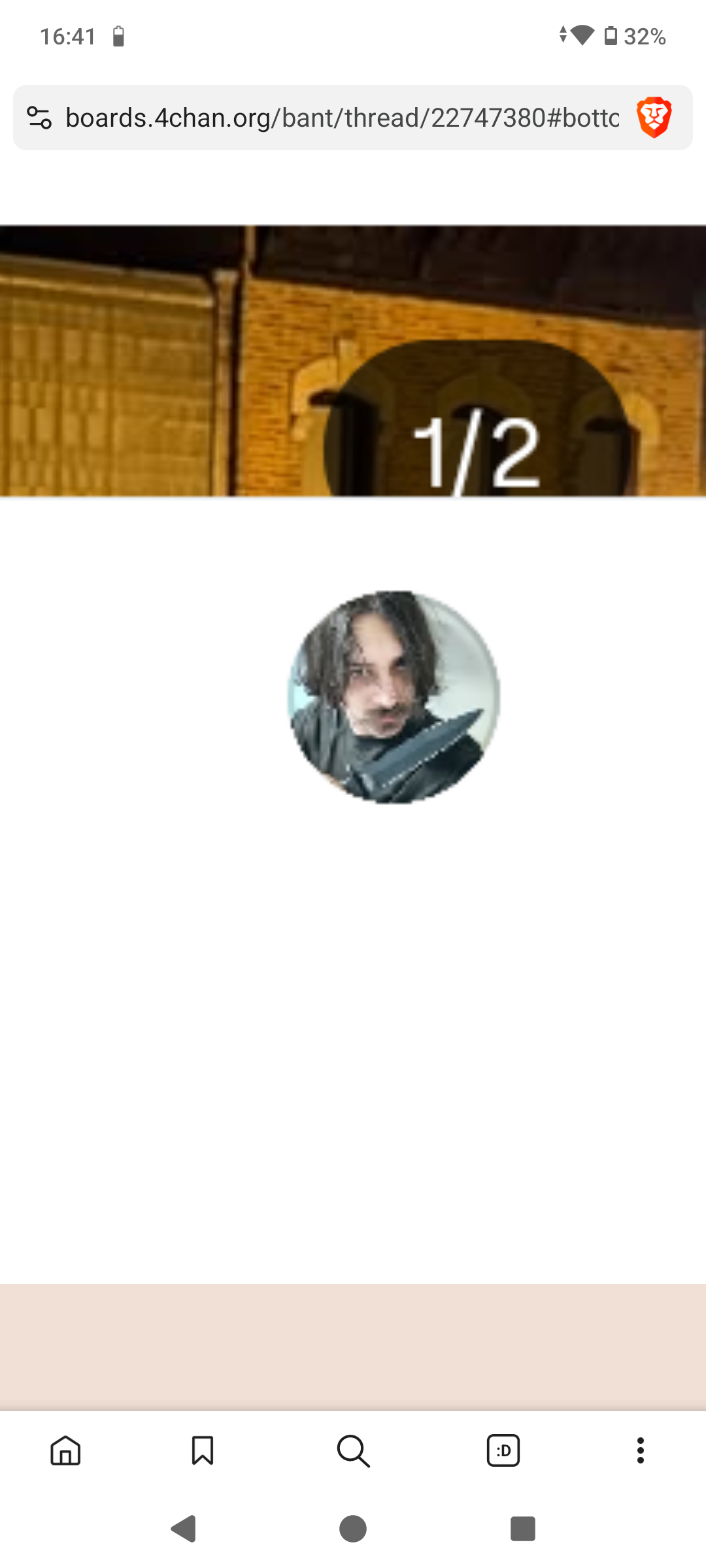Screen dimensions: 706x1568
Task: Open the browser overflow menu
Action: (641, 1450)
